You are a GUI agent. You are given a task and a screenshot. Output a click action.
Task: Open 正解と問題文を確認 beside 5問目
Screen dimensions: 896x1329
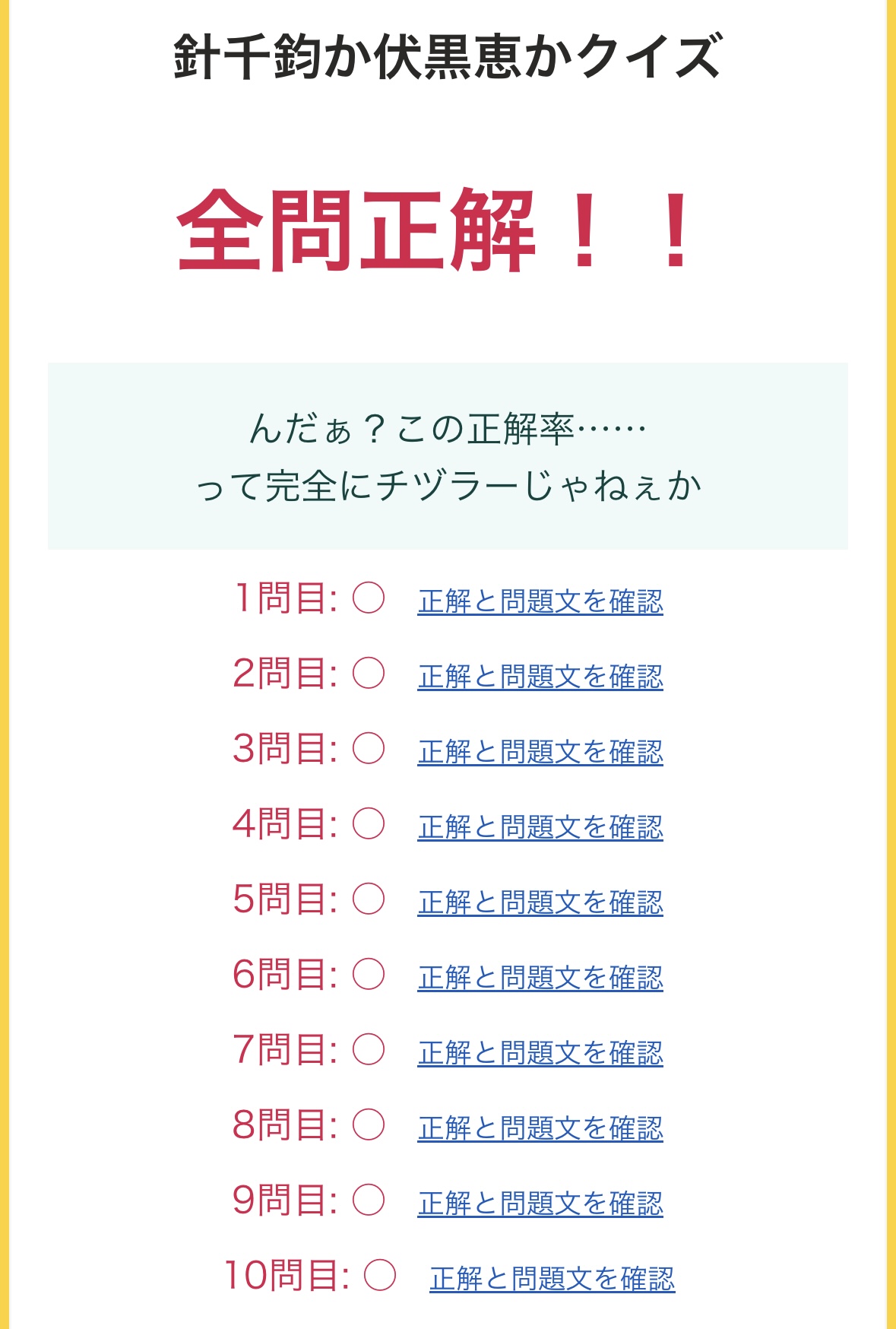(x=540, y=902)
